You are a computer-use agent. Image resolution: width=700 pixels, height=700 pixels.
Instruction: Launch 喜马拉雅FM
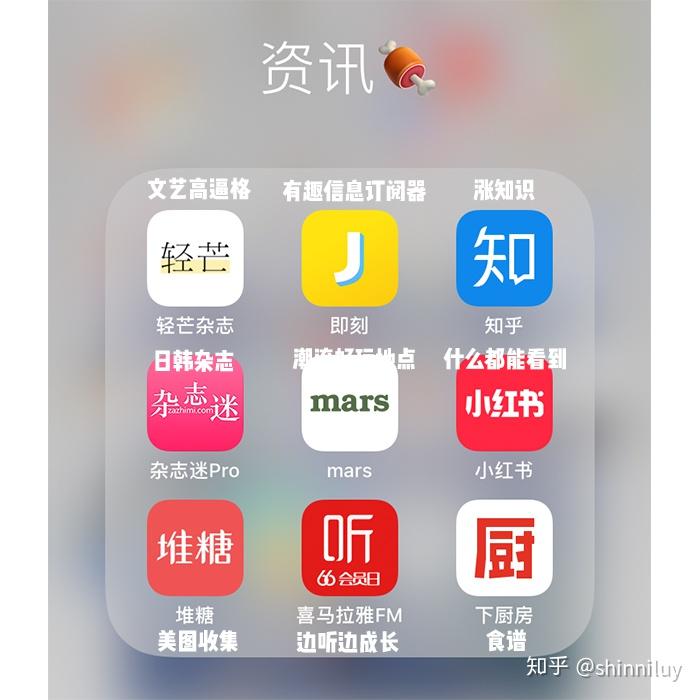click(349, 548)
